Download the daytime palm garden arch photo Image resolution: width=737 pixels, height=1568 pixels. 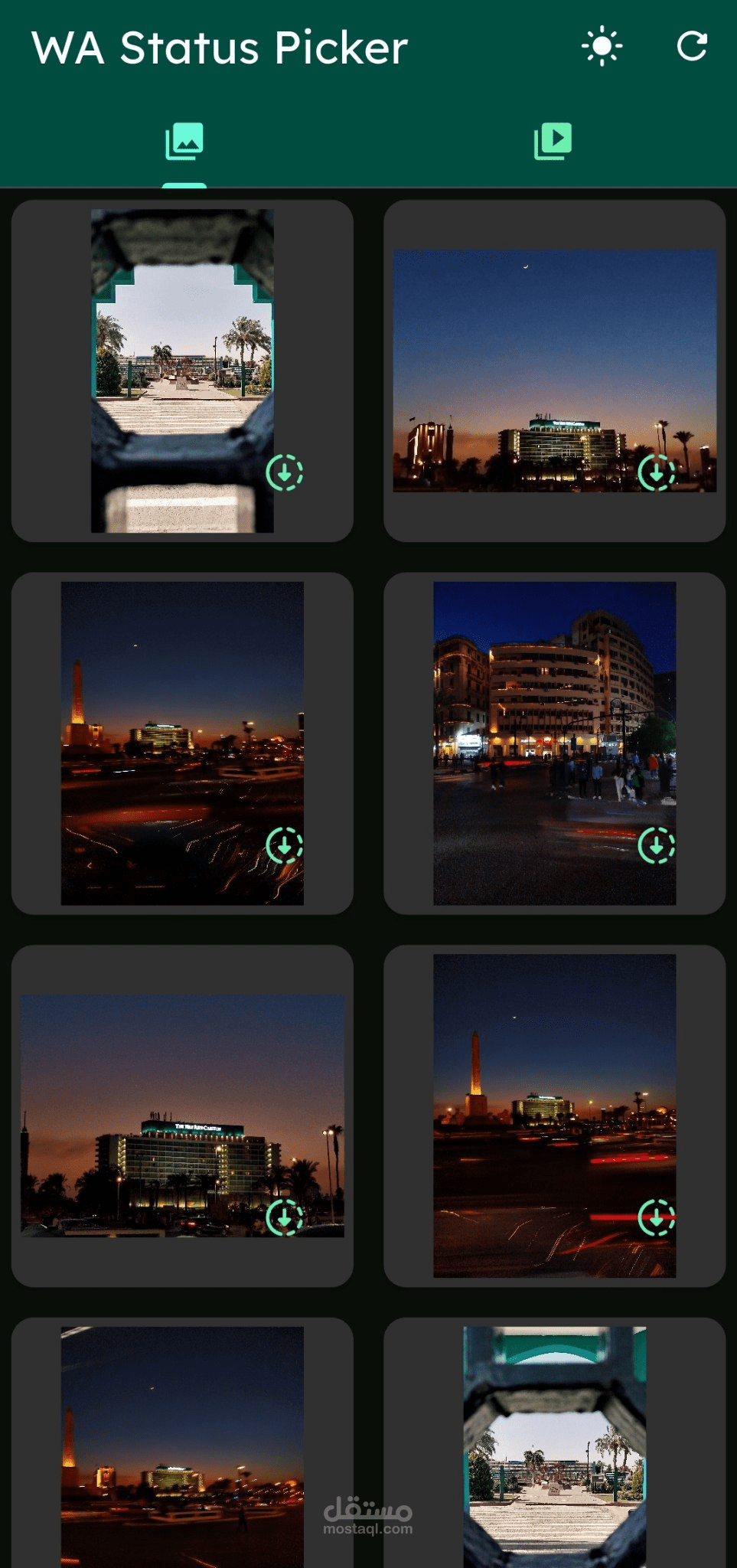coord(285,473)
